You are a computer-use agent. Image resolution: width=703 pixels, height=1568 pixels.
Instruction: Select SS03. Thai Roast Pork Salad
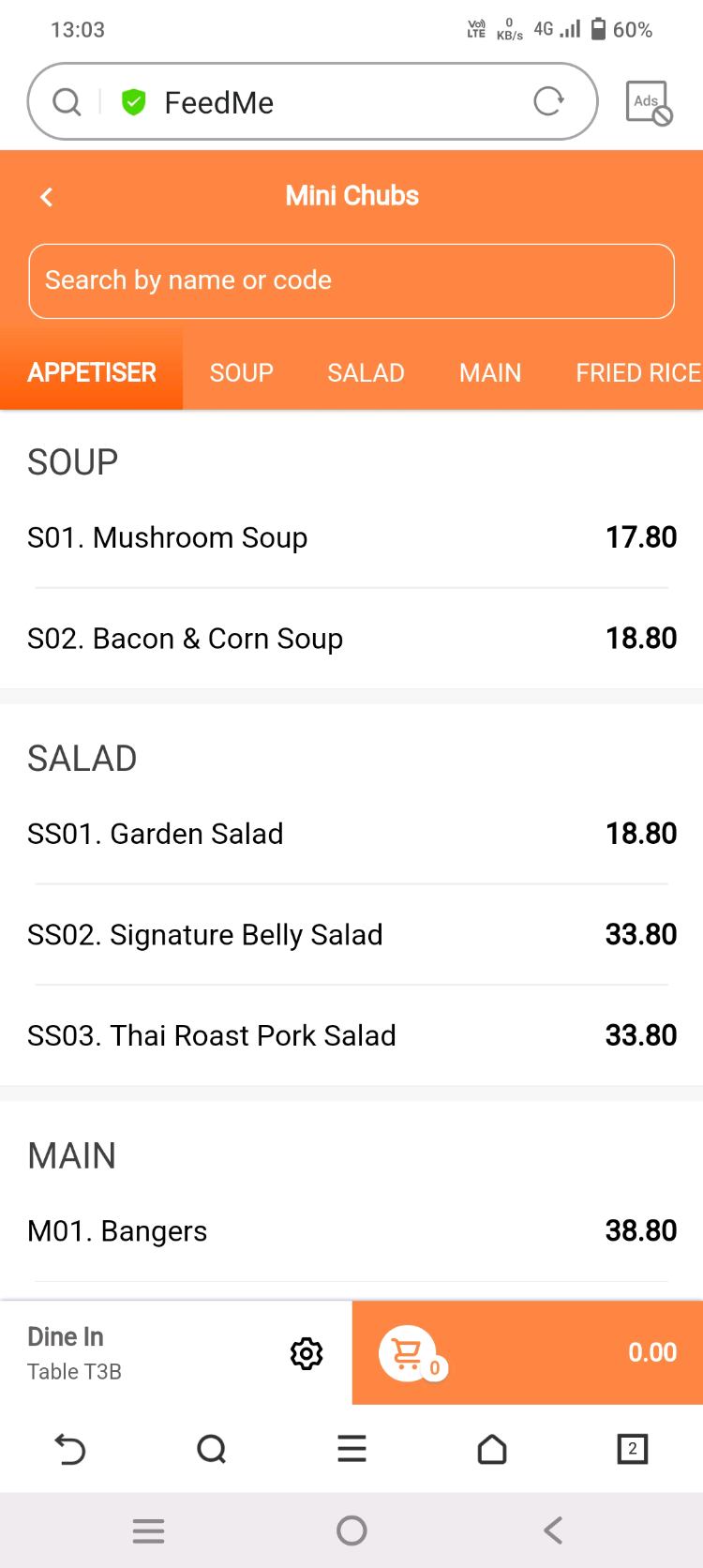coord(351,1035)
